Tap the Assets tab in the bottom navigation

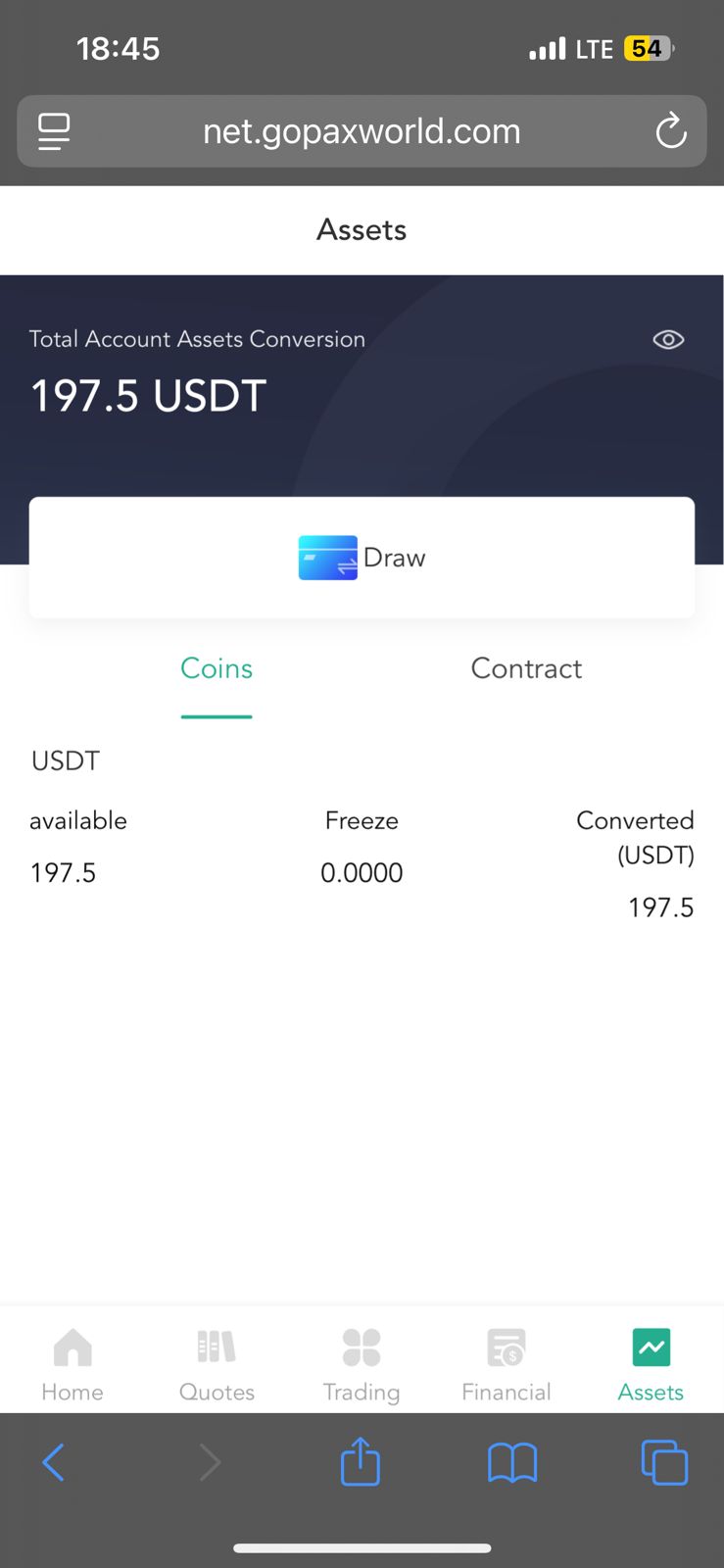[x=651, y=1365]
